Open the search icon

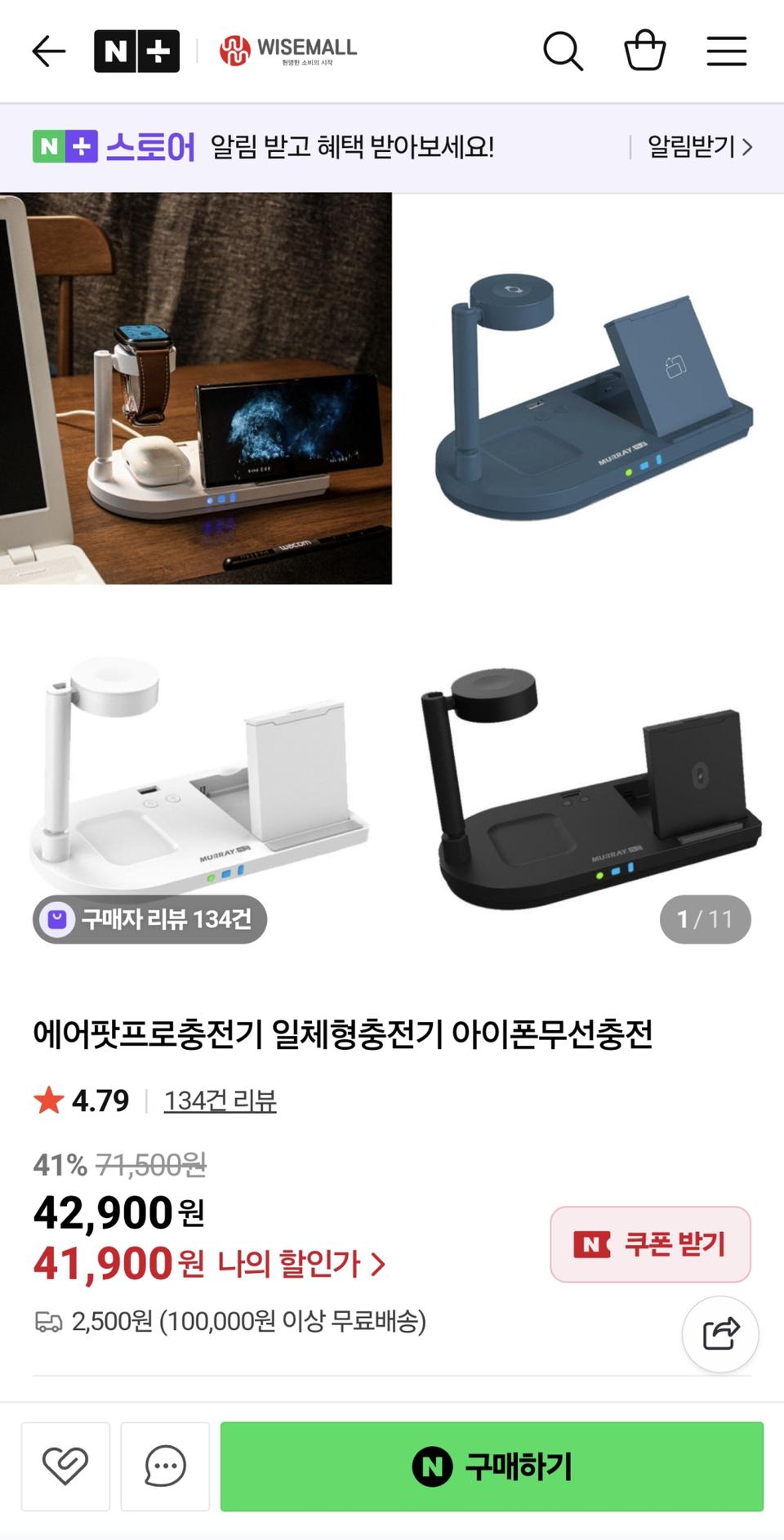click(x=563, y=51)
